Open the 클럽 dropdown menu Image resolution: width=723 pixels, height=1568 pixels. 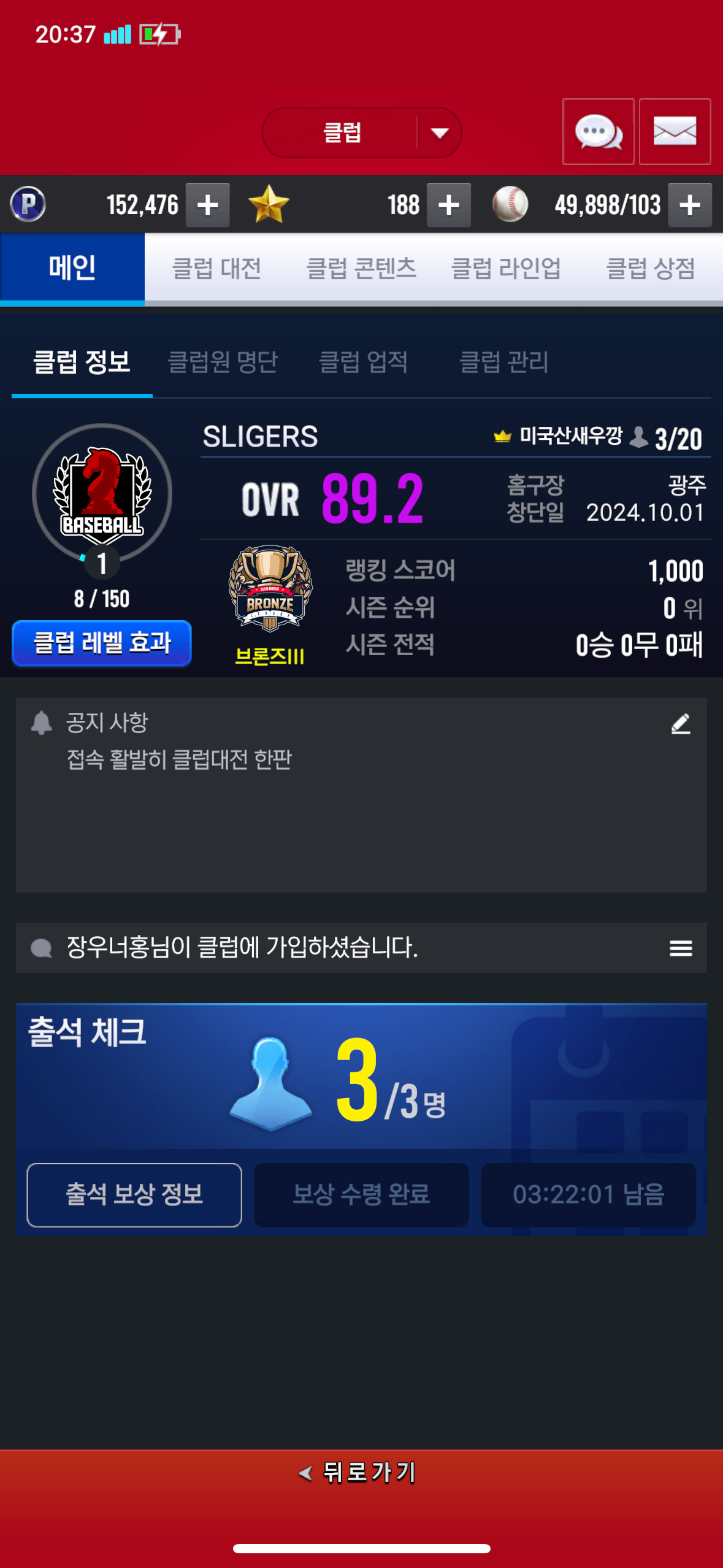tap(362, 133)
